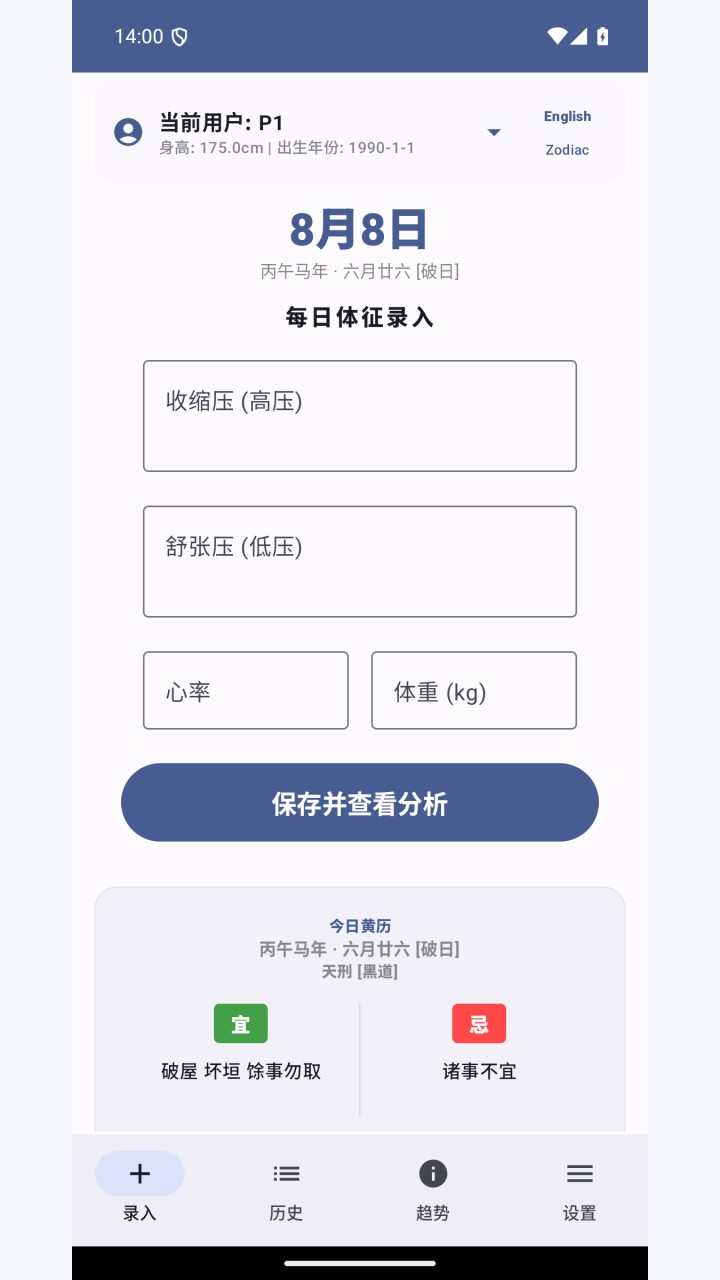Image resolution: width=720 pixels, height=1280 pixels.
Task: Select the 录入 tab
Action: [140, 1190]
